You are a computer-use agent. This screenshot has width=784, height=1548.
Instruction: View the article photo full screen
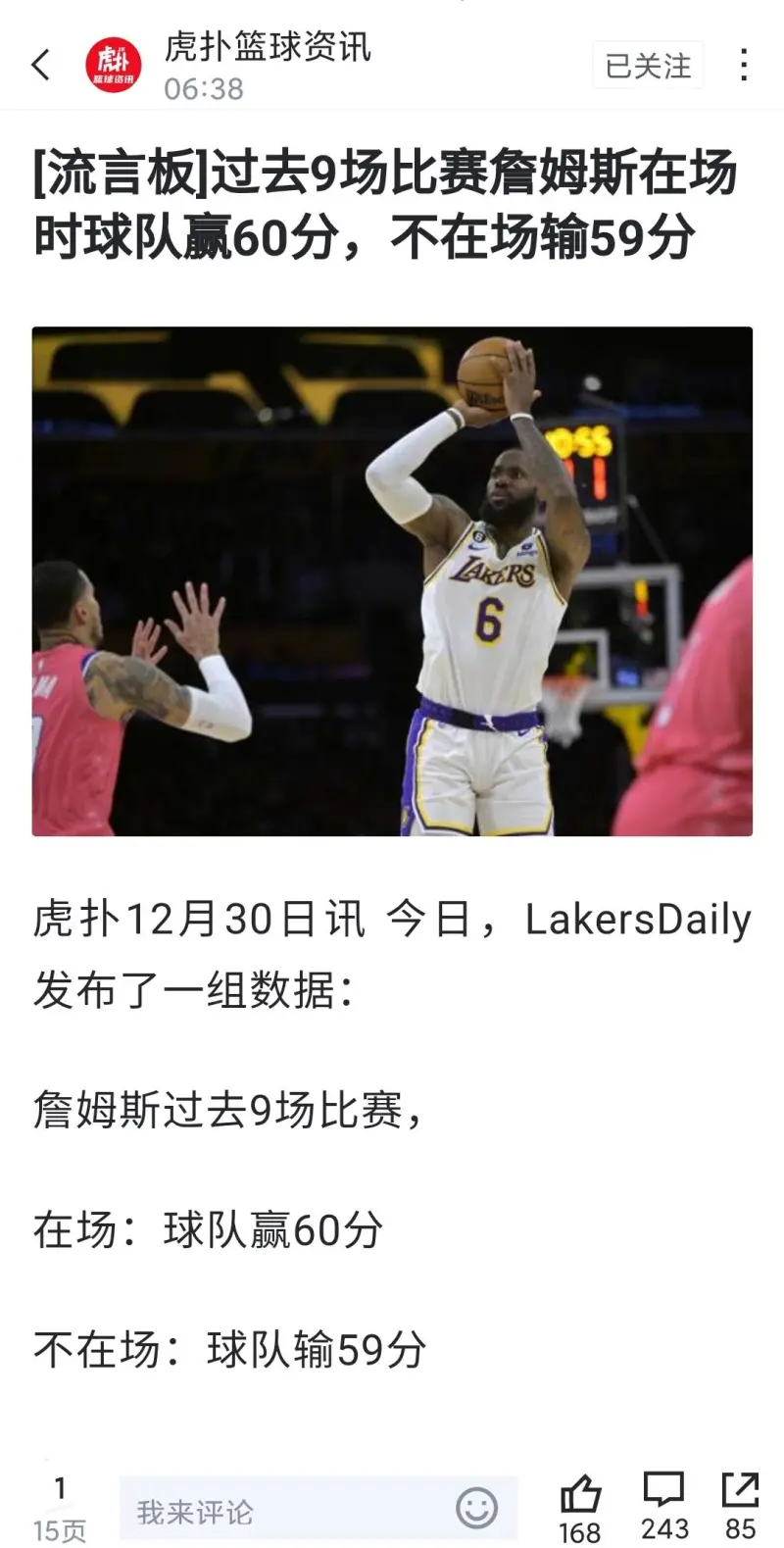click(392, 580)
